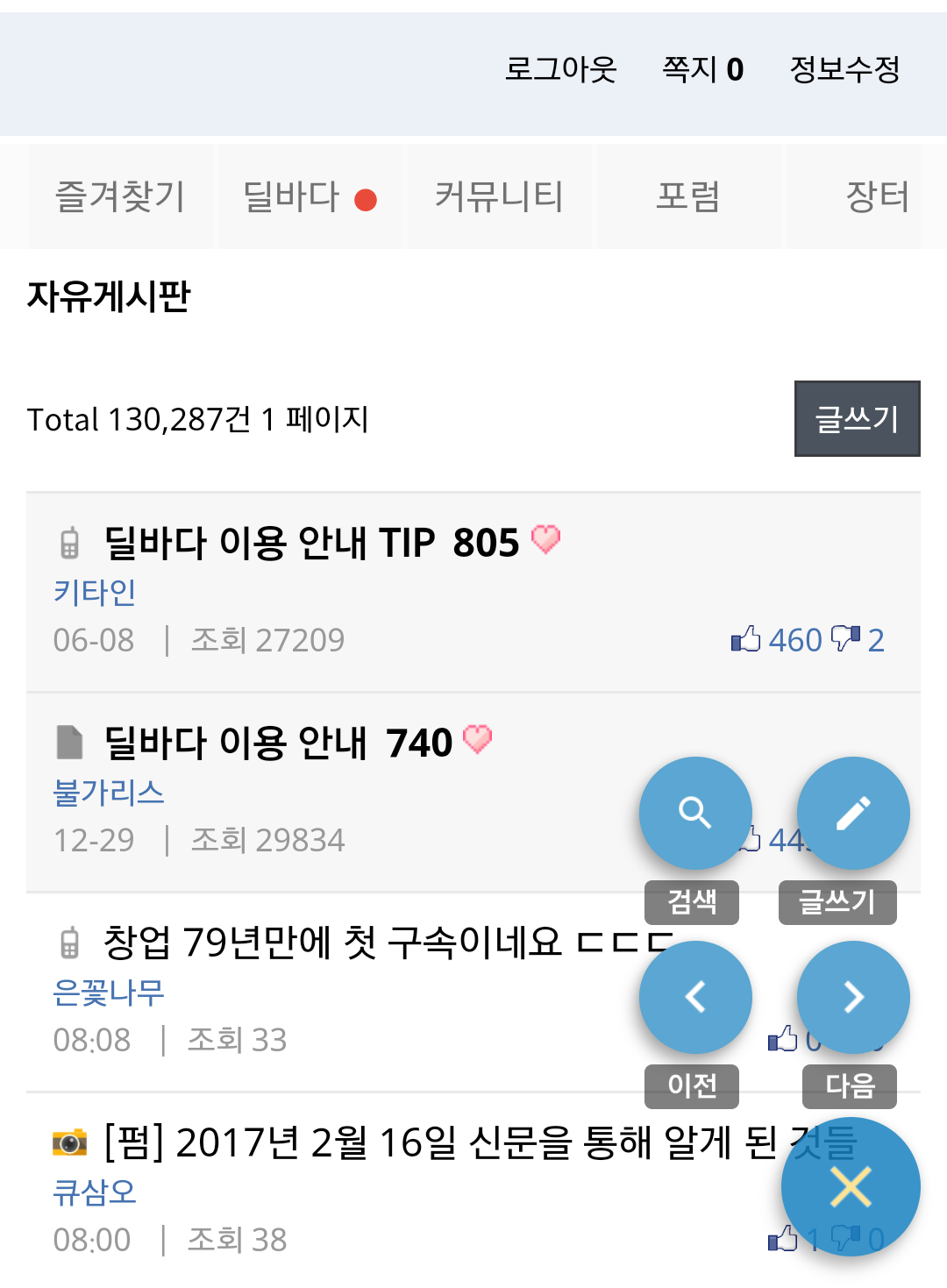This screenshot has height=1288, width=947.
Task: Switch to the 딜바다 tab
Action: (310, 196)
